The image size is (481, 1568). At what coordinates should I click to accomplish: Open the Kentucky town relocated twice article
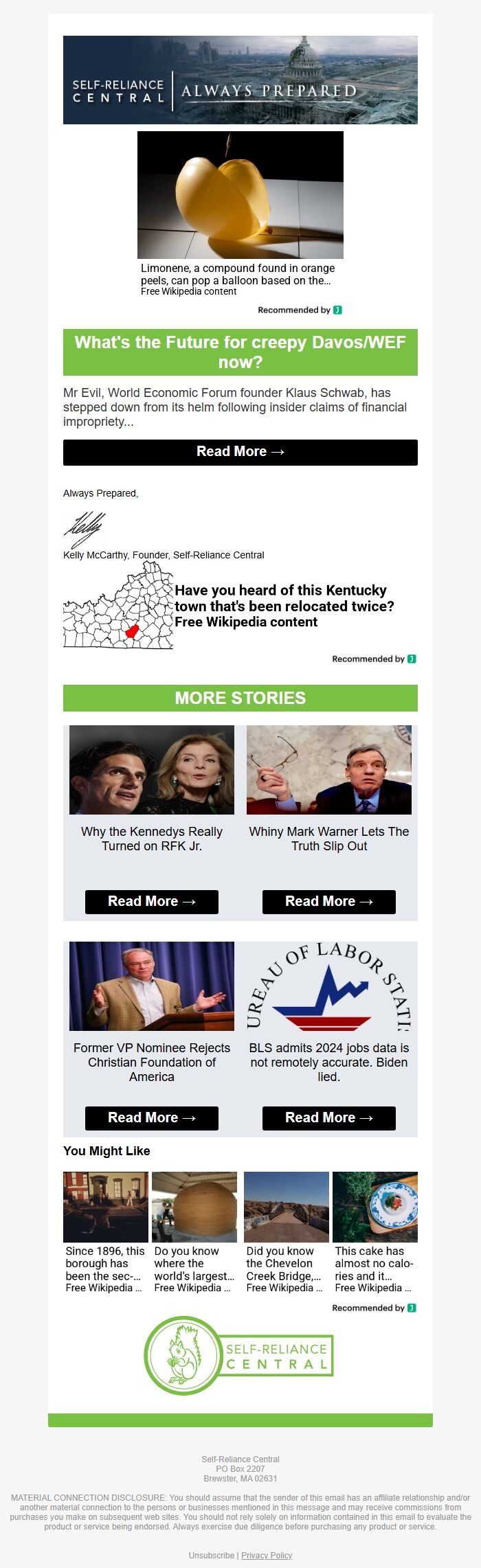pos(283,606)
